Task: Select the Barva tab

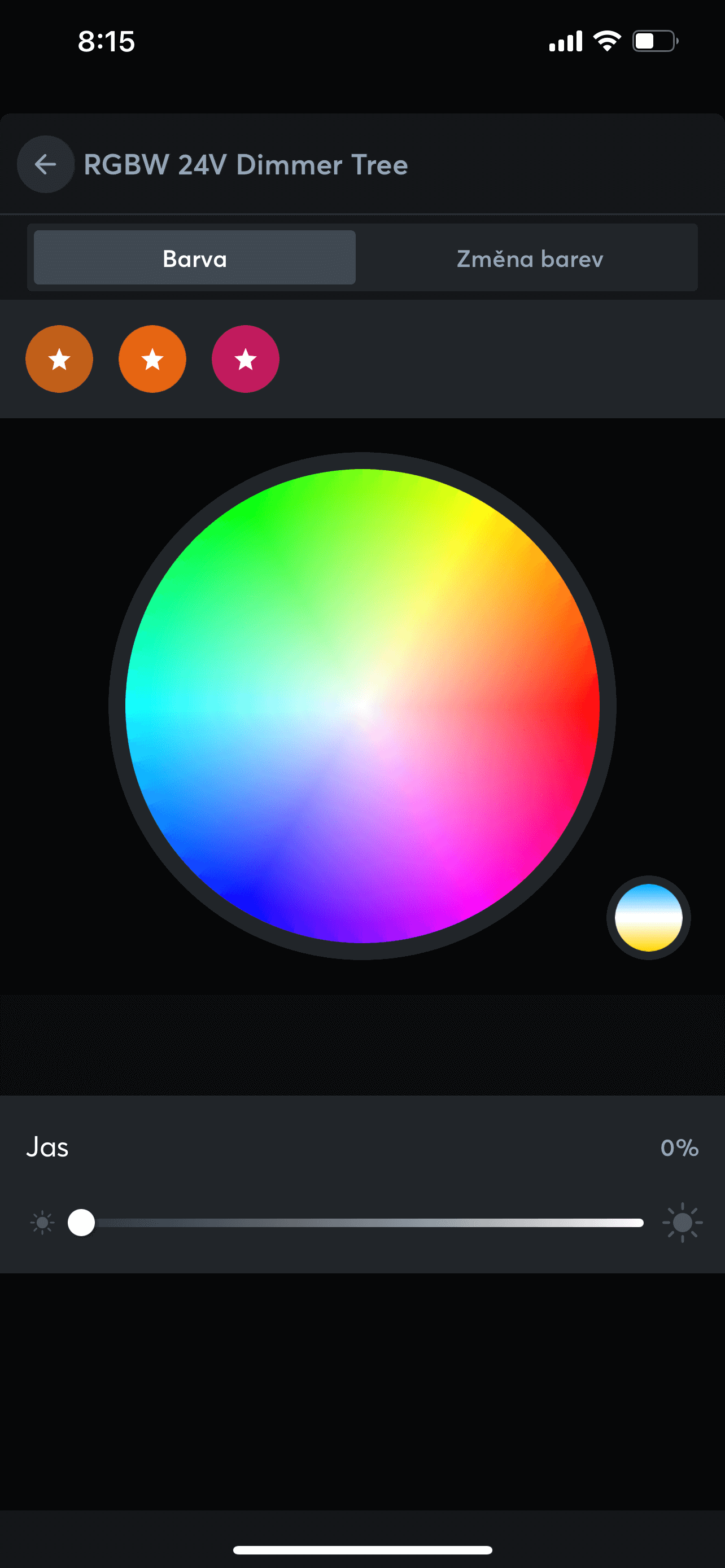Action: point(194,258)
